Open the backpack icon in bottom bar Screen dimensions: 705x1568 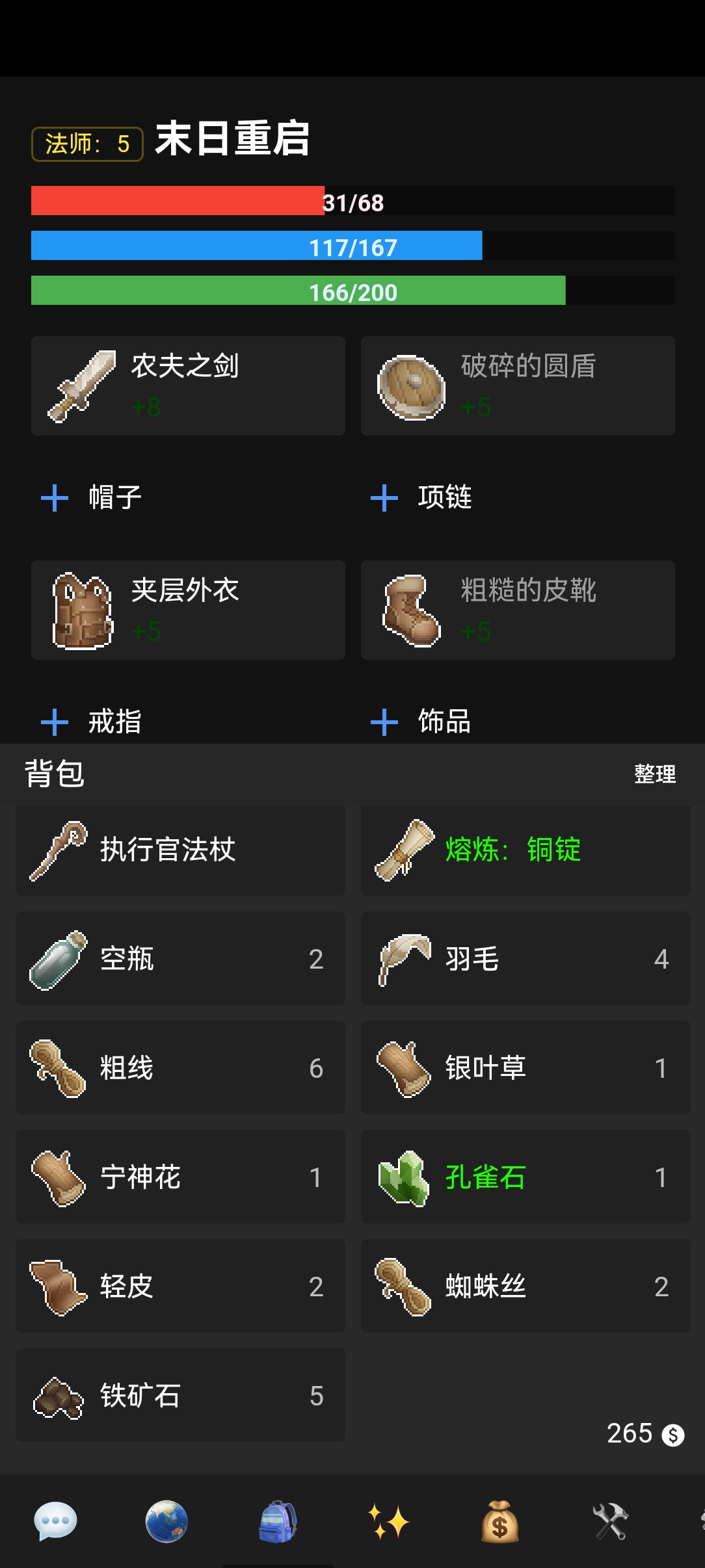coord(278,1521)
